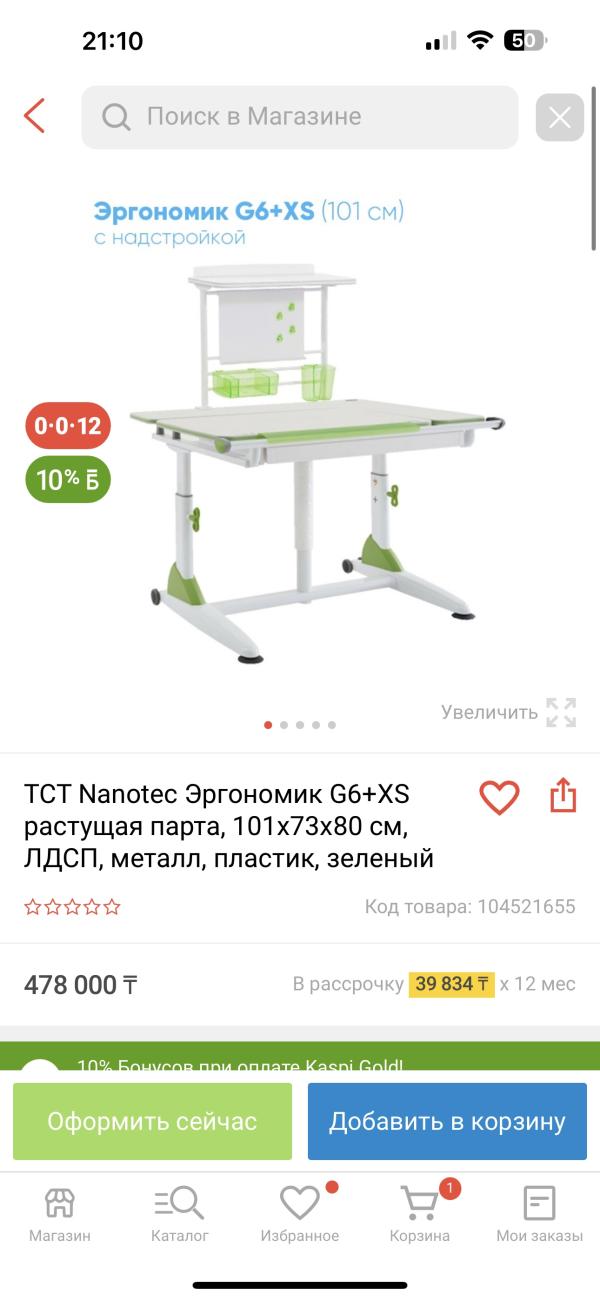Close the store search with the X button

(x=559, y=118)
